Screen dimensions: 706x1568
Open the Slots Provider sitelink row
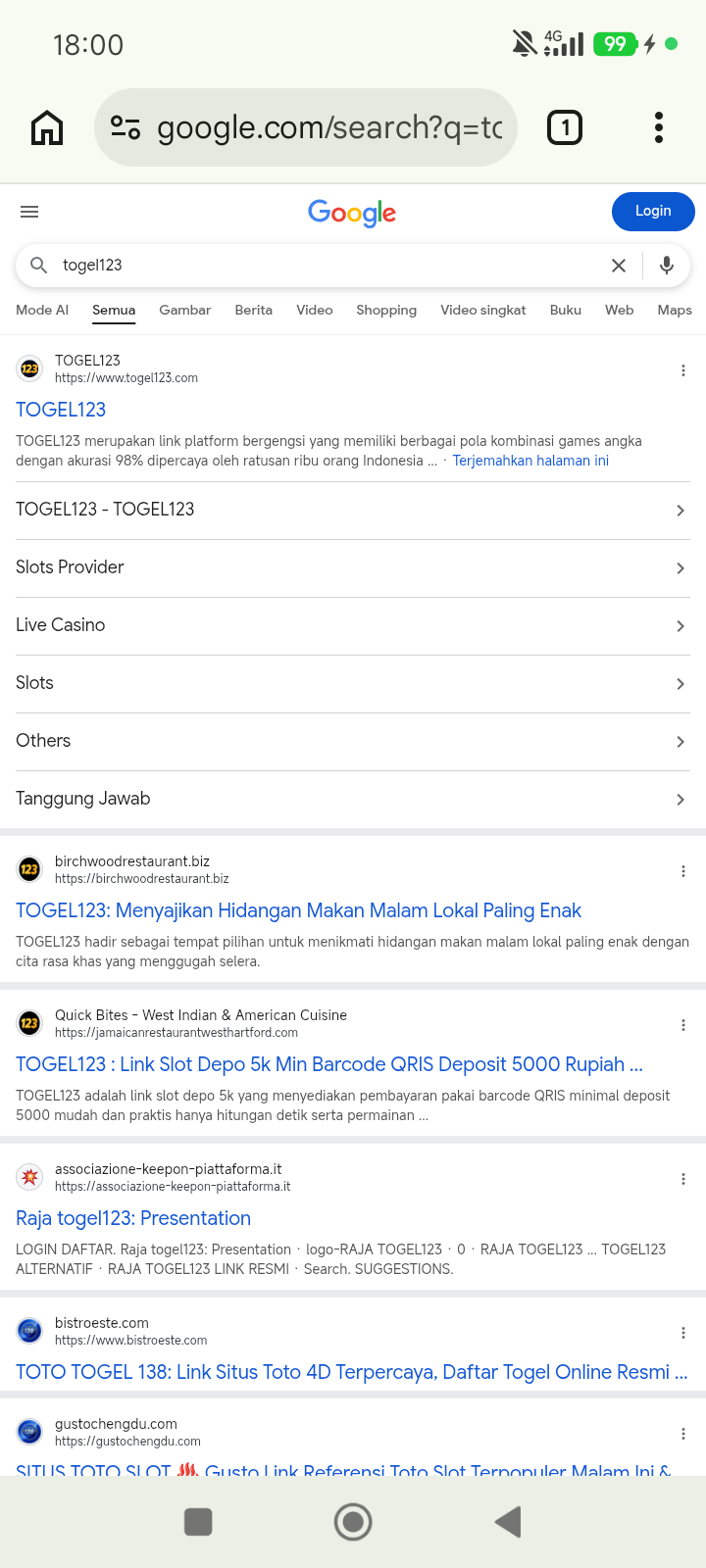[x=353, y=567]
